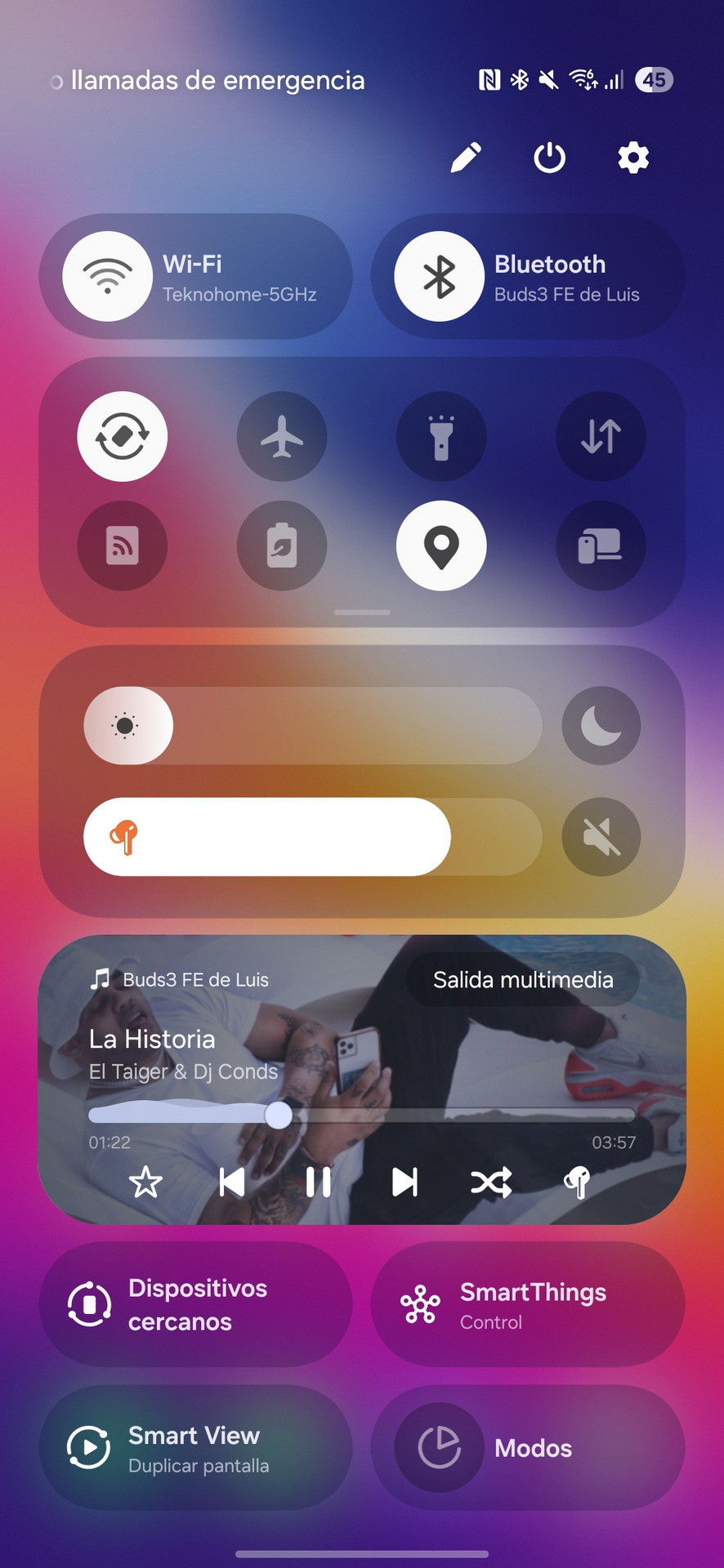Open settings via the gear icon
Image resolution: width=724 pixels, height=1568 pixels.
pyautogui.click(x=633, y=158)
